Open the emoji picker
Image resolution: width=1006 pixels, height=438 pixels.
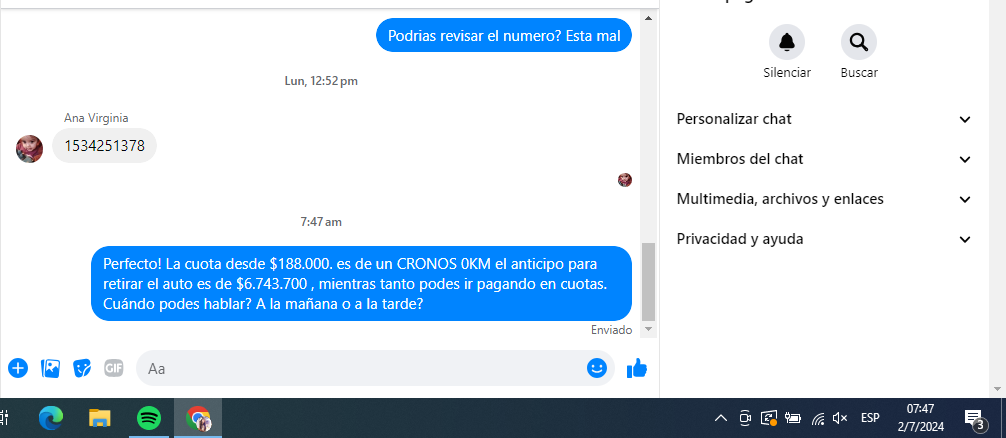(x=597, y=368)
